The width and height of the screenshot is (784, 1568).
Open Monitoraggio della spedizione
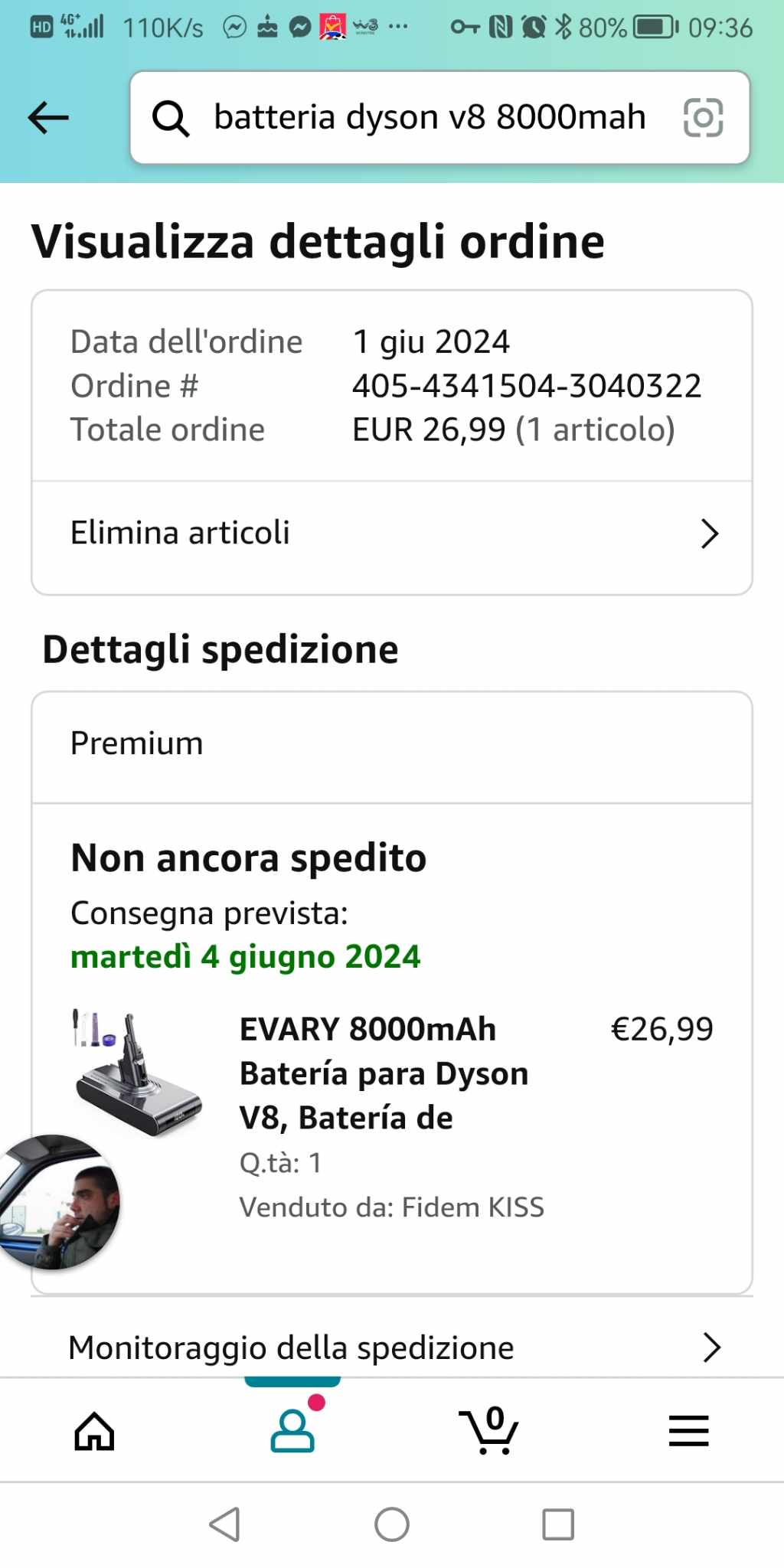point(391,1347)
